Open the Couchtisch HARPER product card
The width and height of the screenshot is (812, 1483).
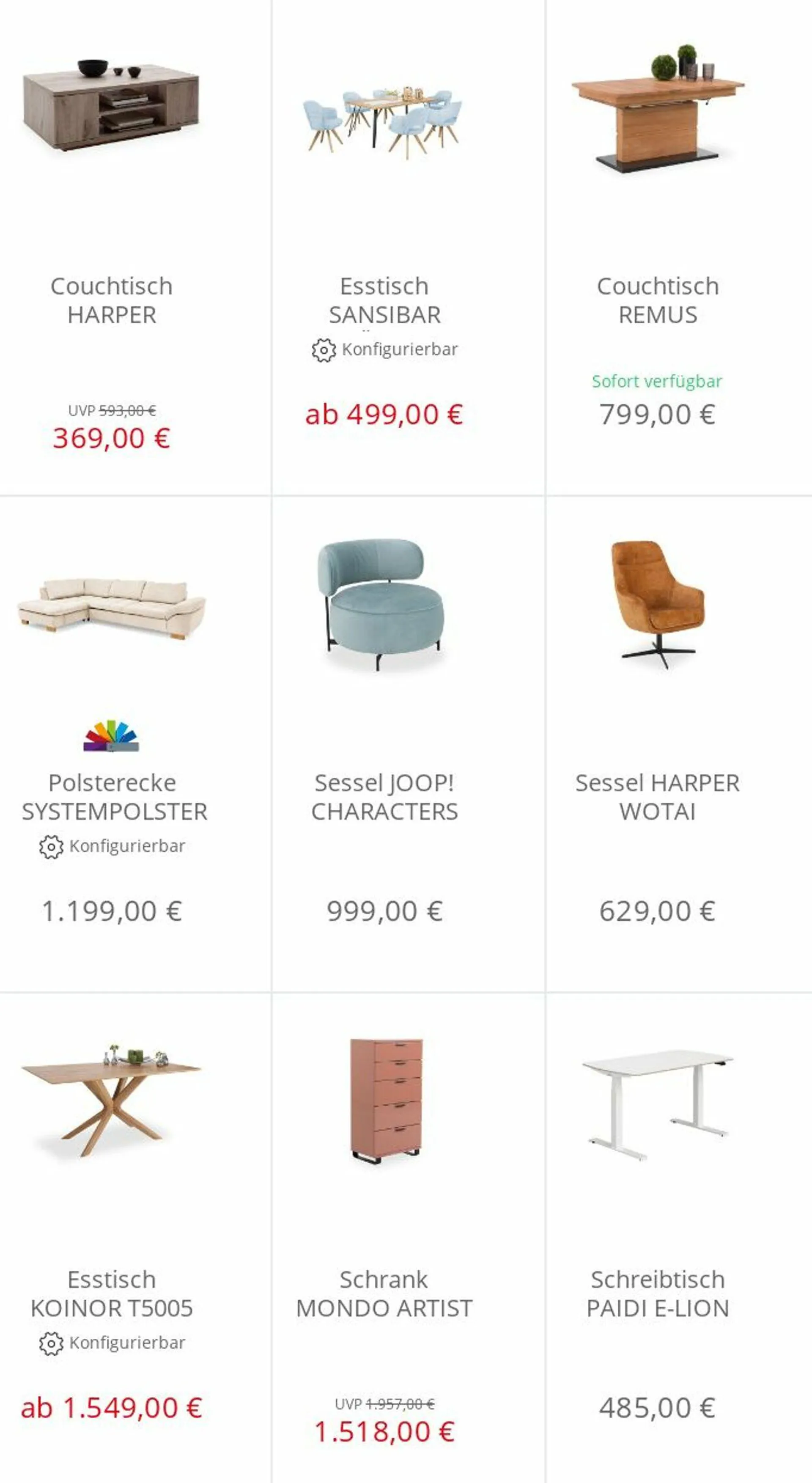coord(112,300)
